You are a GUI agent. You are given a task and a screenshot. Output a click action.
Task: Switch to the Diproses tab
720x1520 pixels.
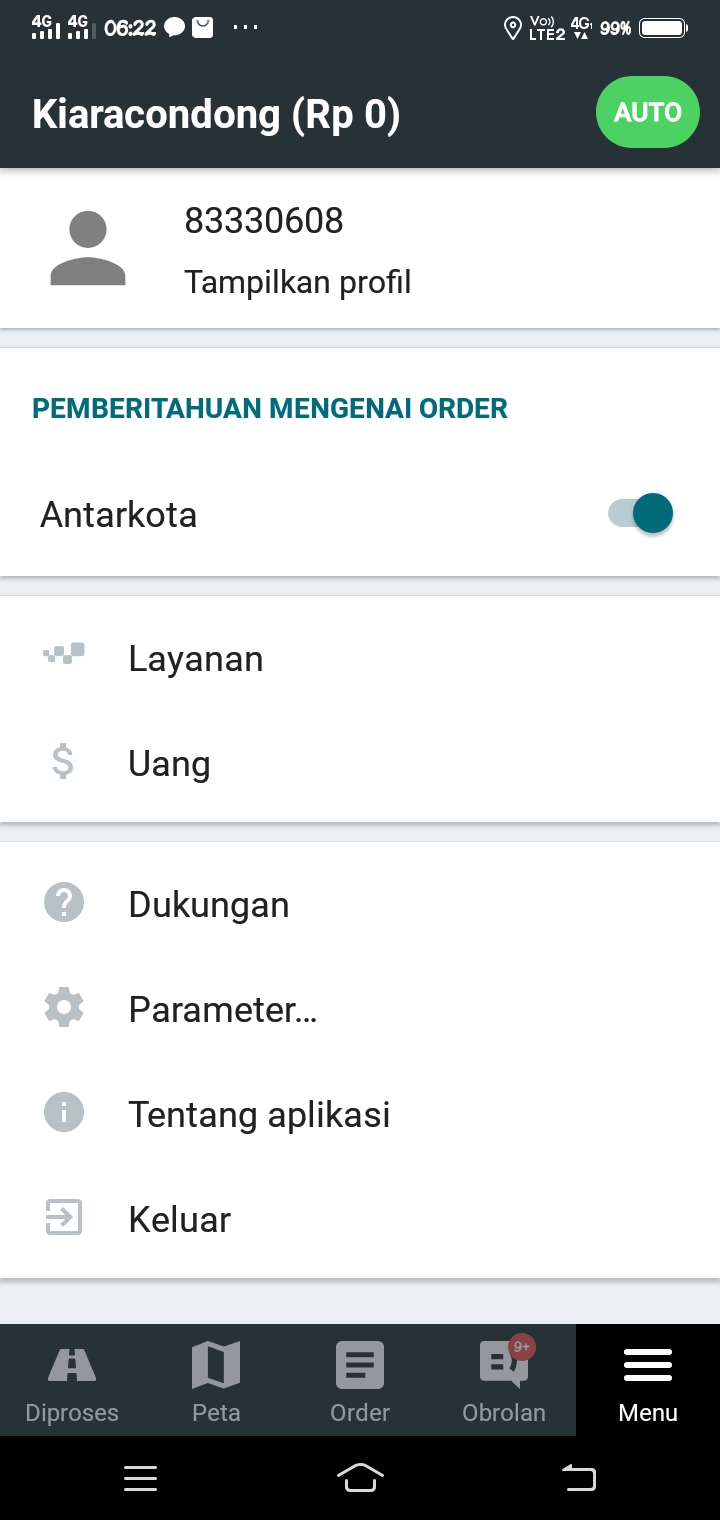coord(72,1382)
